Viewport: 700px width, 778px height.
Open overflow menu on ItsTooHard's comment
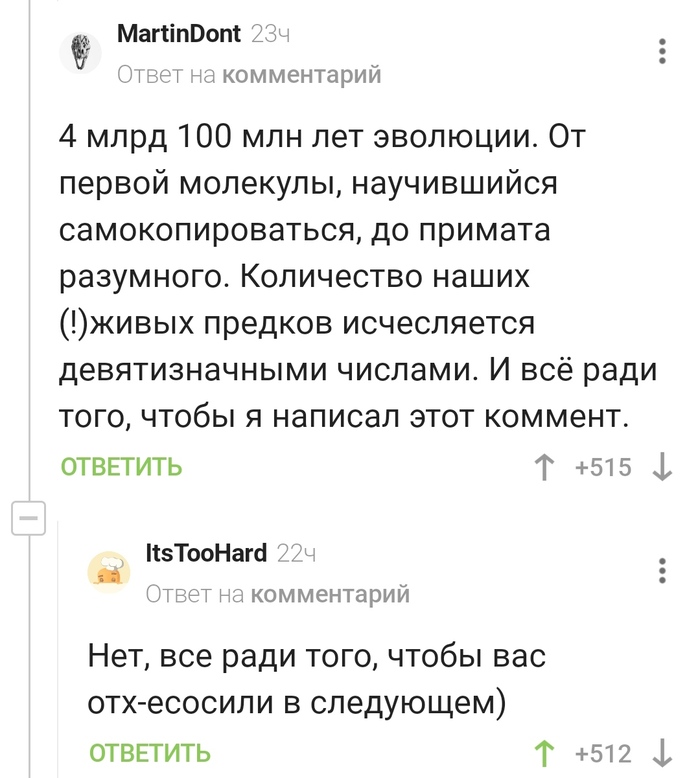pyautogui.click(x=662, y=571)
